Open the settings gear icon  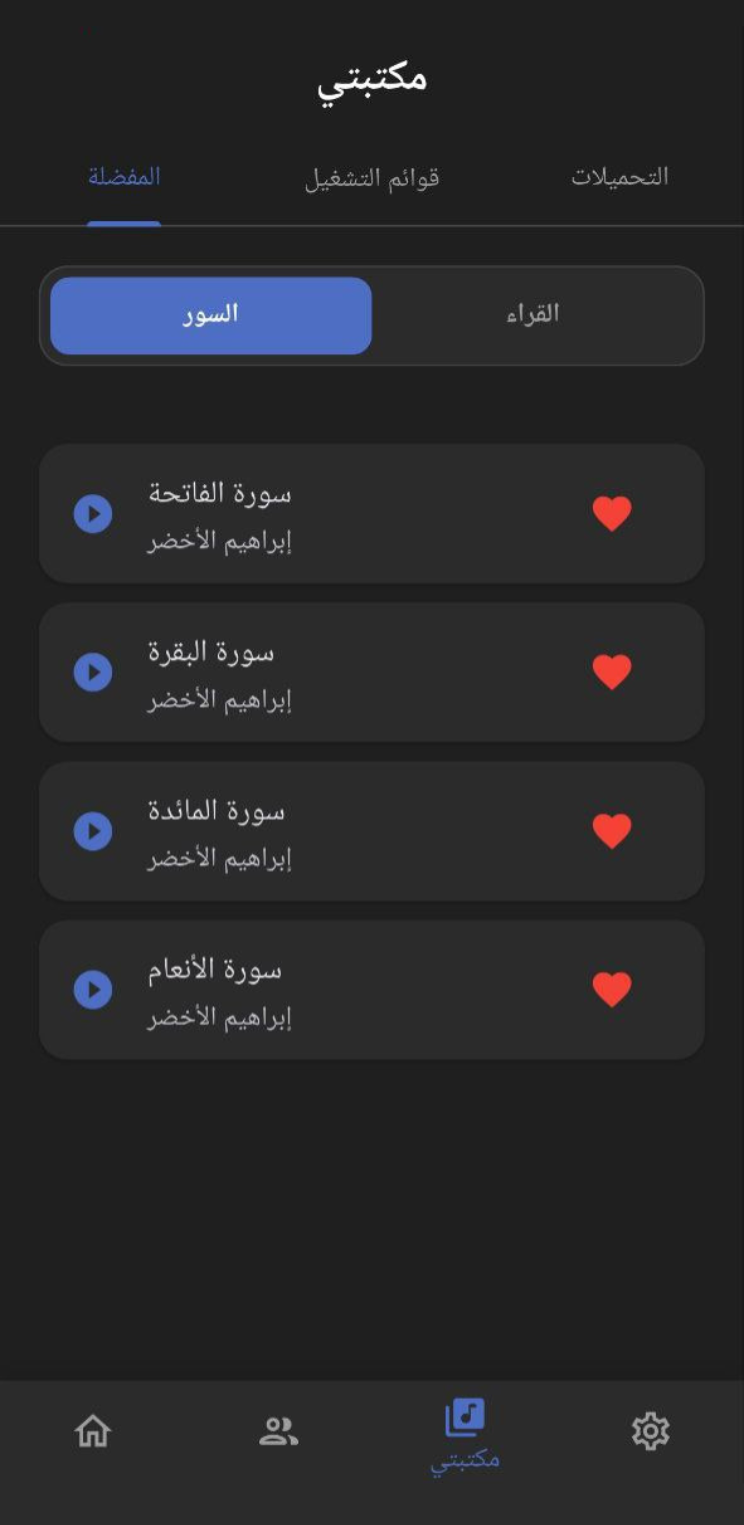tap(651, 1432)
